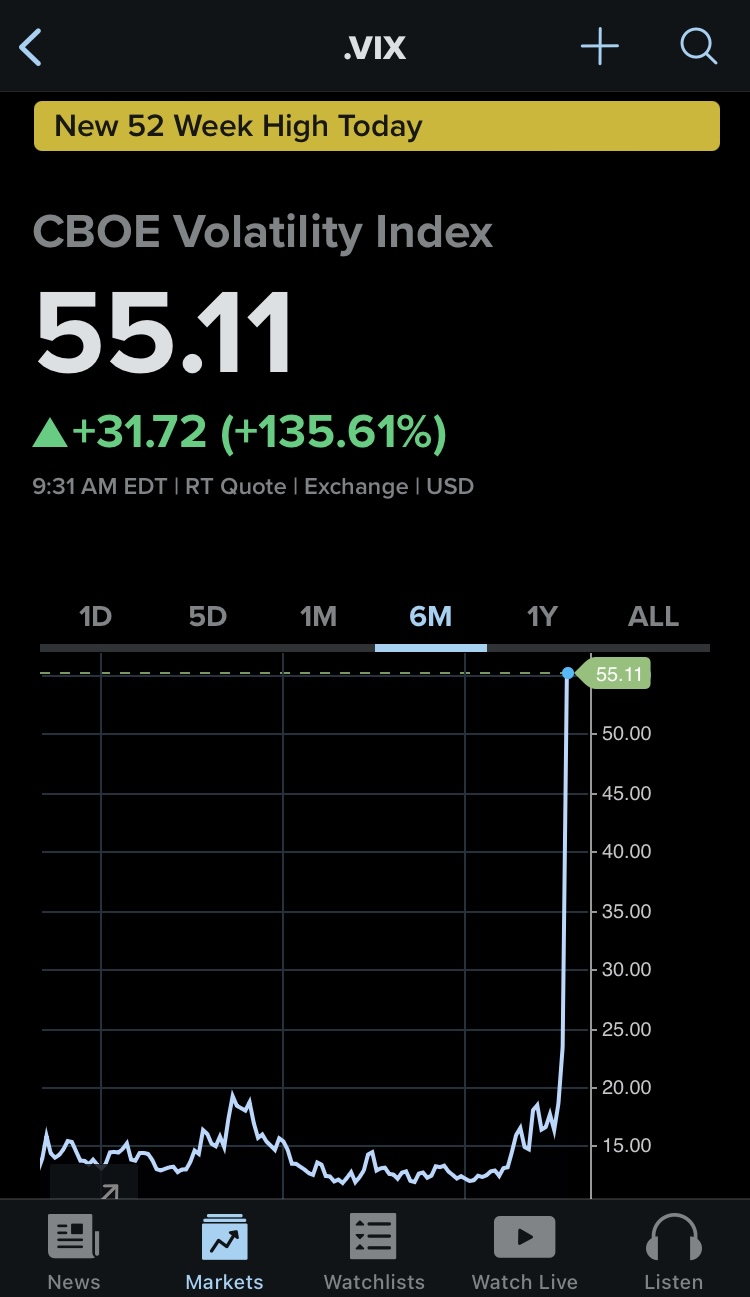Switch chart to the 1Y range
The image size is (750, 1297).
[x=542, y=616]
